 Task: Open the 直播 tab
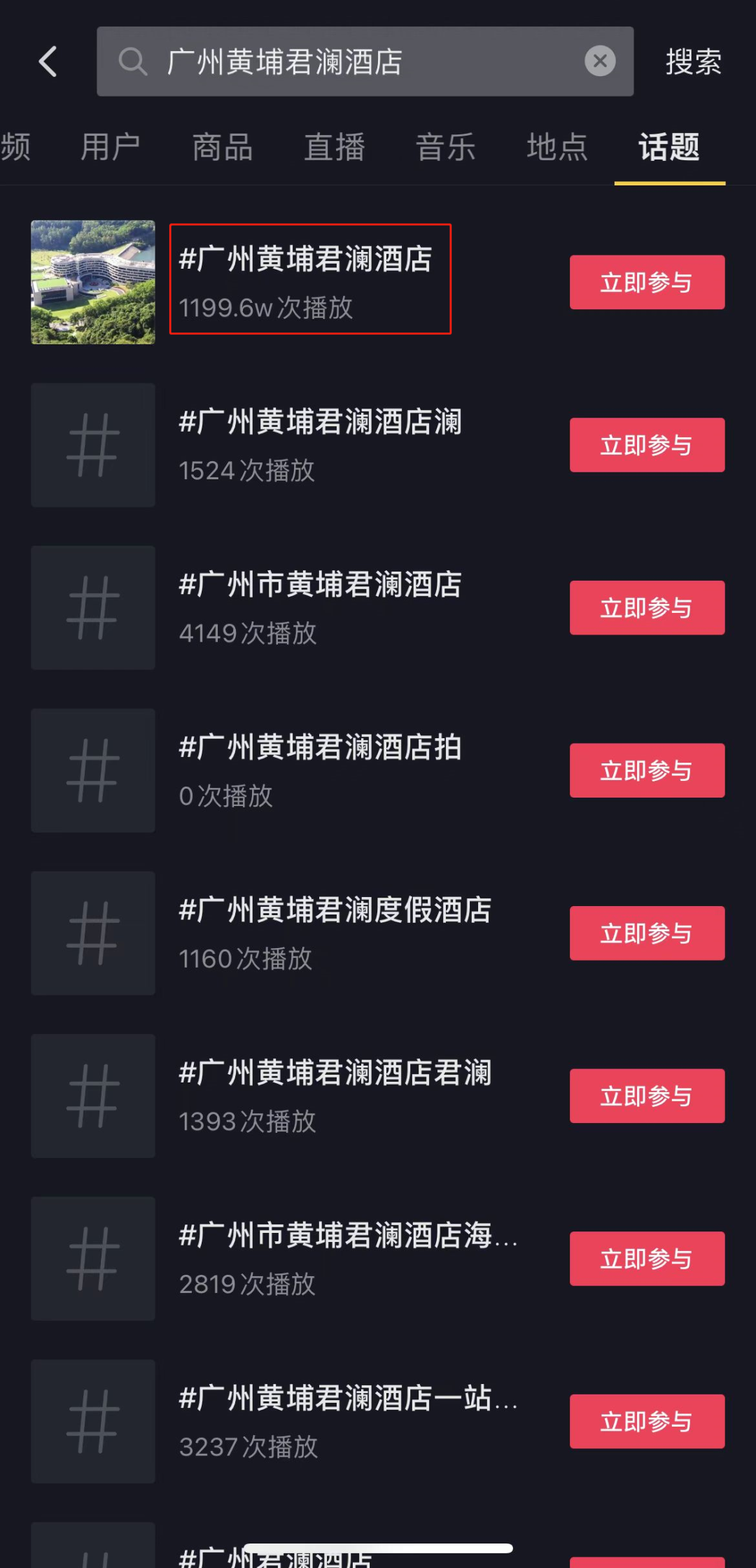pyautogui.click(x=335, y=148)
